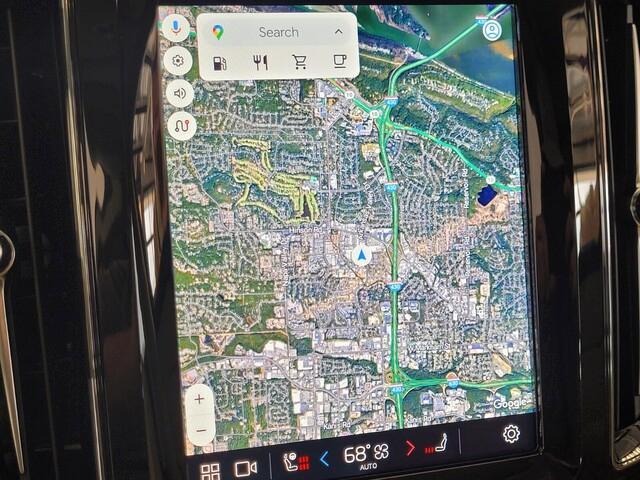Toggle navigation sound volume
This screenshot has height=480, width=640.
[x=179, y=93]
